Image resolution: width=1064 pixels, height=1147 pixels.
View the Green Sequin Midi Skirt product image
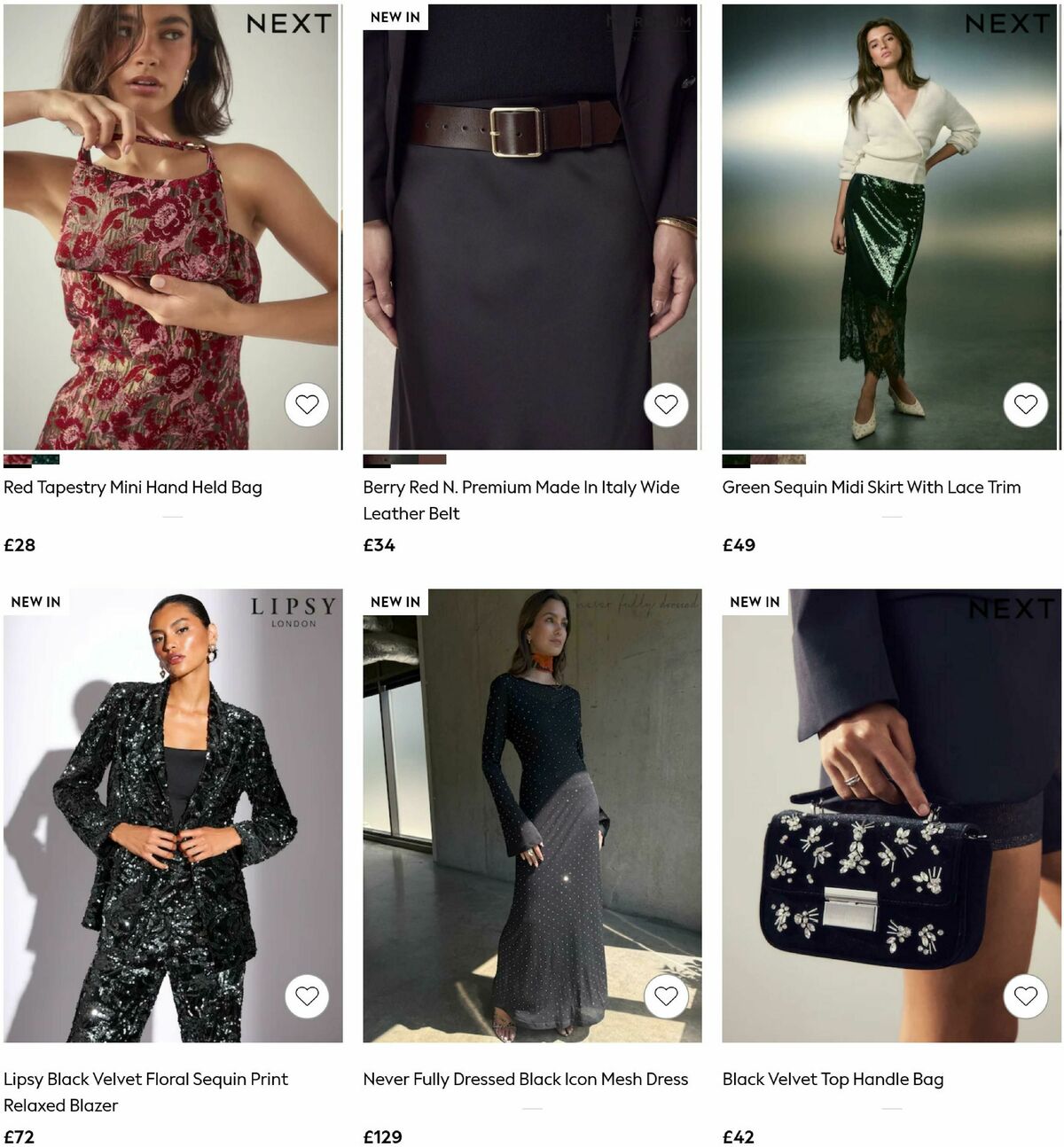891,226
